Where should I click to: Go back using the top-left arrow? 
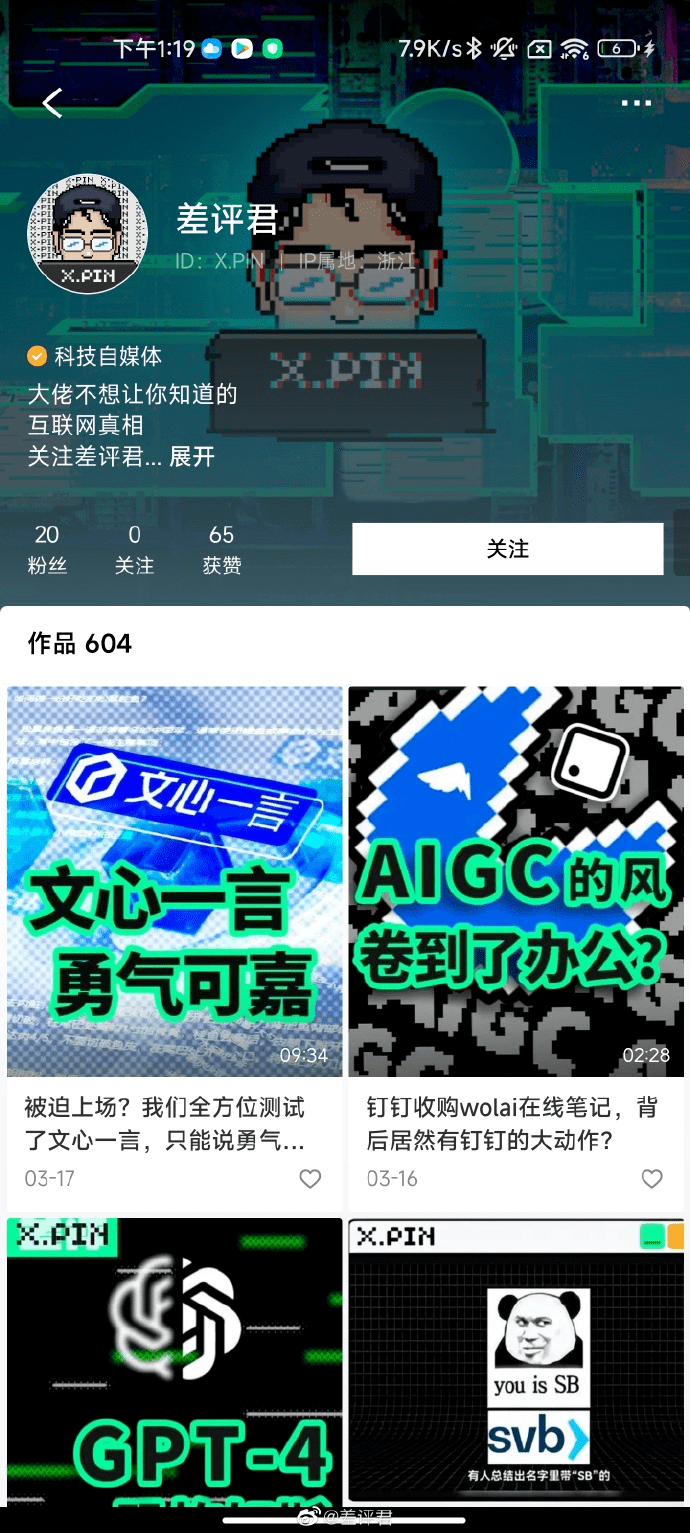(52, 103)
